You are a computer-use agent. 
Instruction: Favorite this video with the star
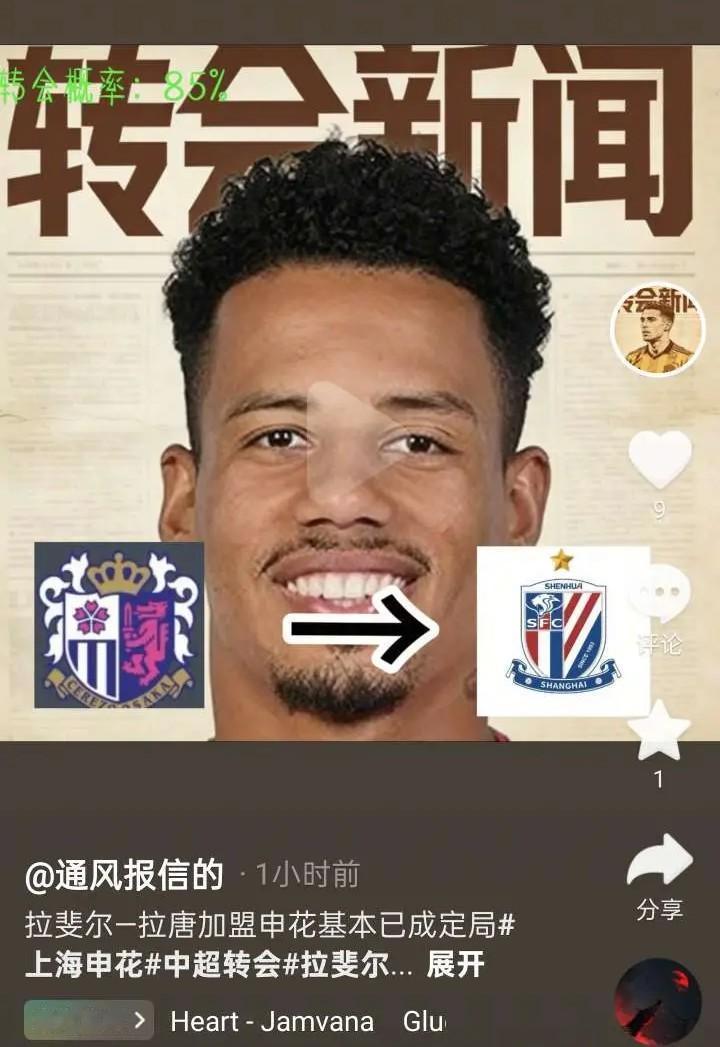coord(658,733)
